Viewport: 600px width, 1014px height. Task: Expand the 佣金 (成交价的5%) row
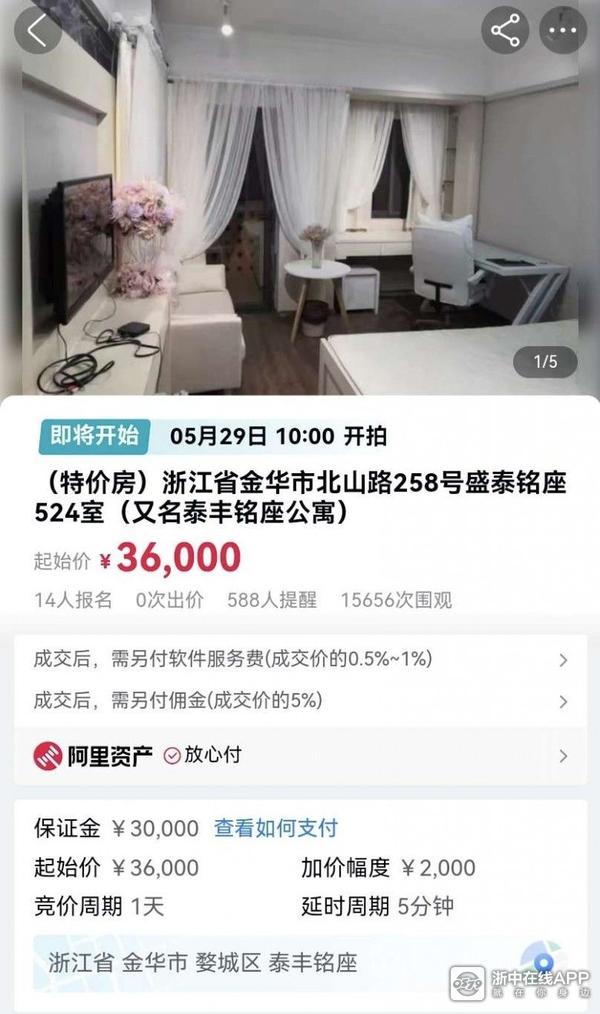pos(300,701)
